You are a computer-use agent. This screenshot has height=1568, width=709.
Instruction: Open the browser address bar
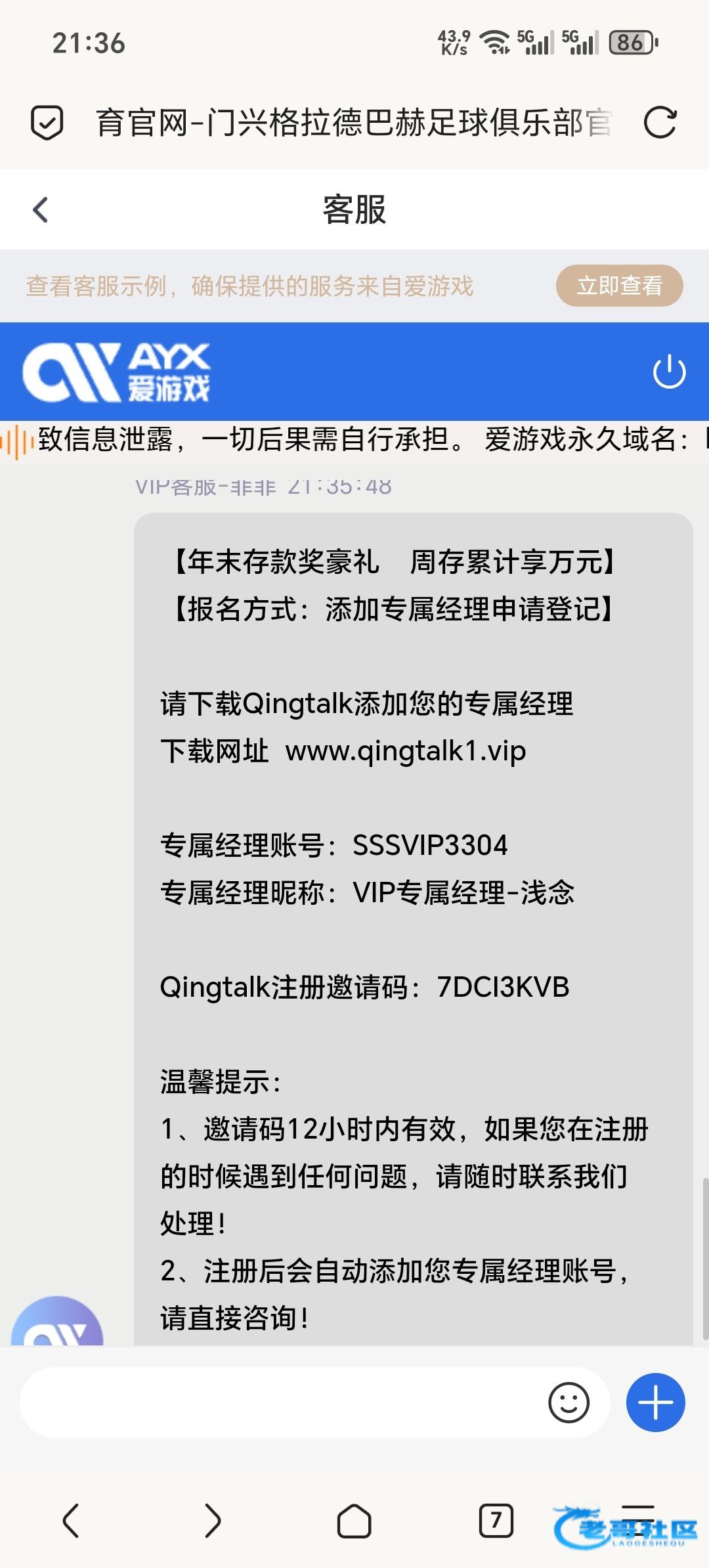(x=353, y=123)
